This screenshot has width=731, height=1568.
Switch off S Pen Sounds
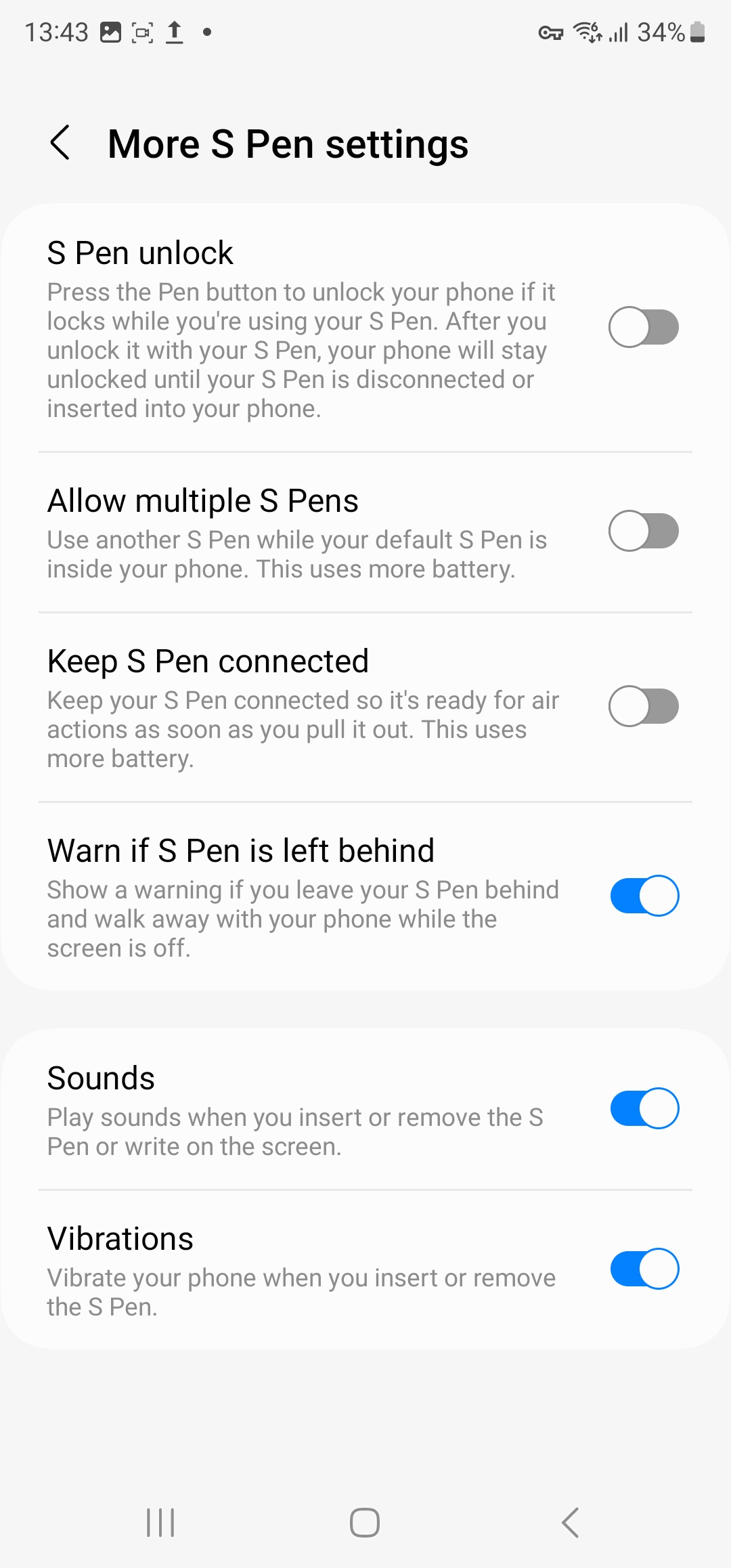[x=643, y=1108]
